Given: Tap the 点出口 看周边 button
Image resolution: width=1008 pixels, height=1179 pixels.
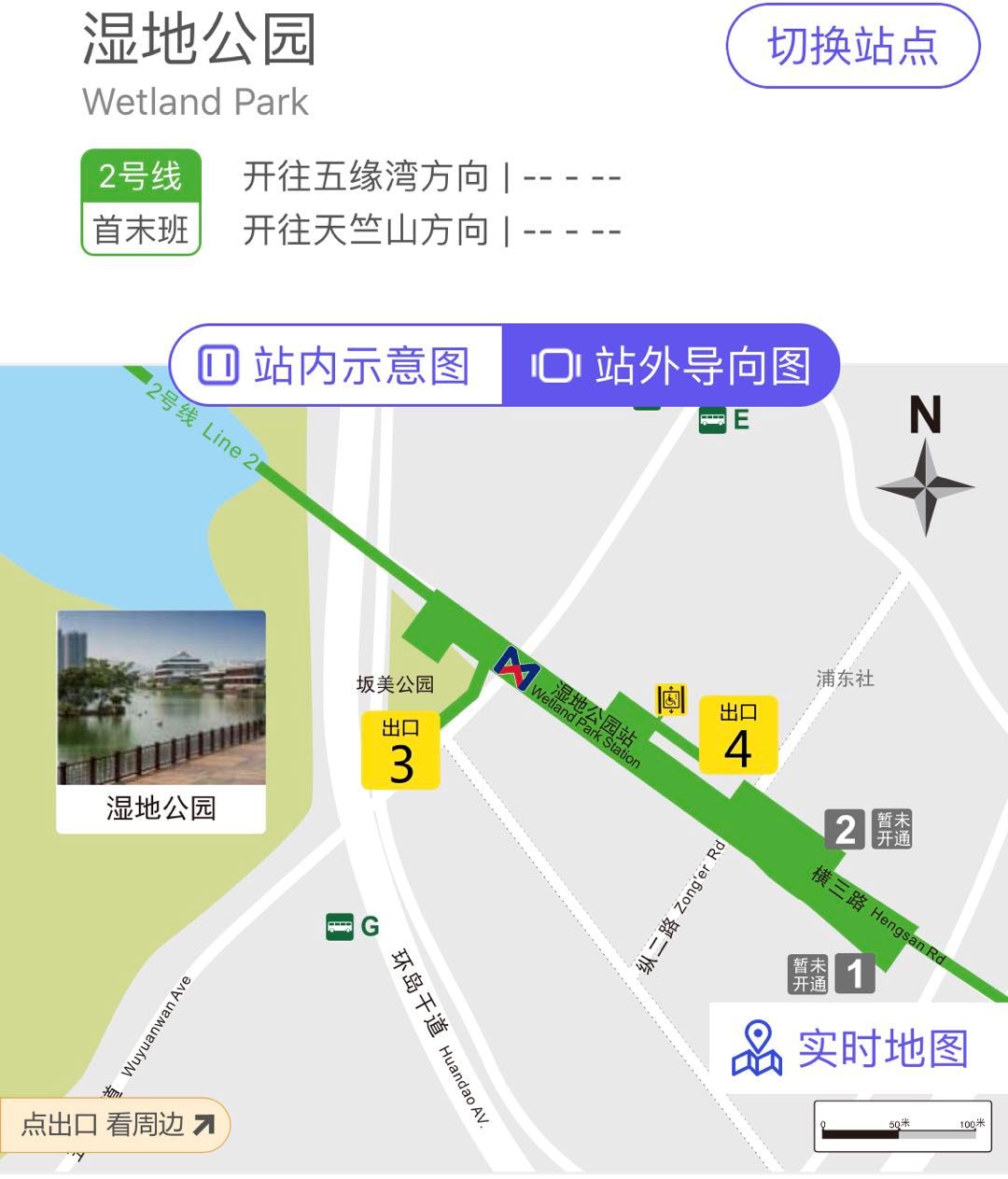Looking at the screenshot, I should click(116, 1124).
